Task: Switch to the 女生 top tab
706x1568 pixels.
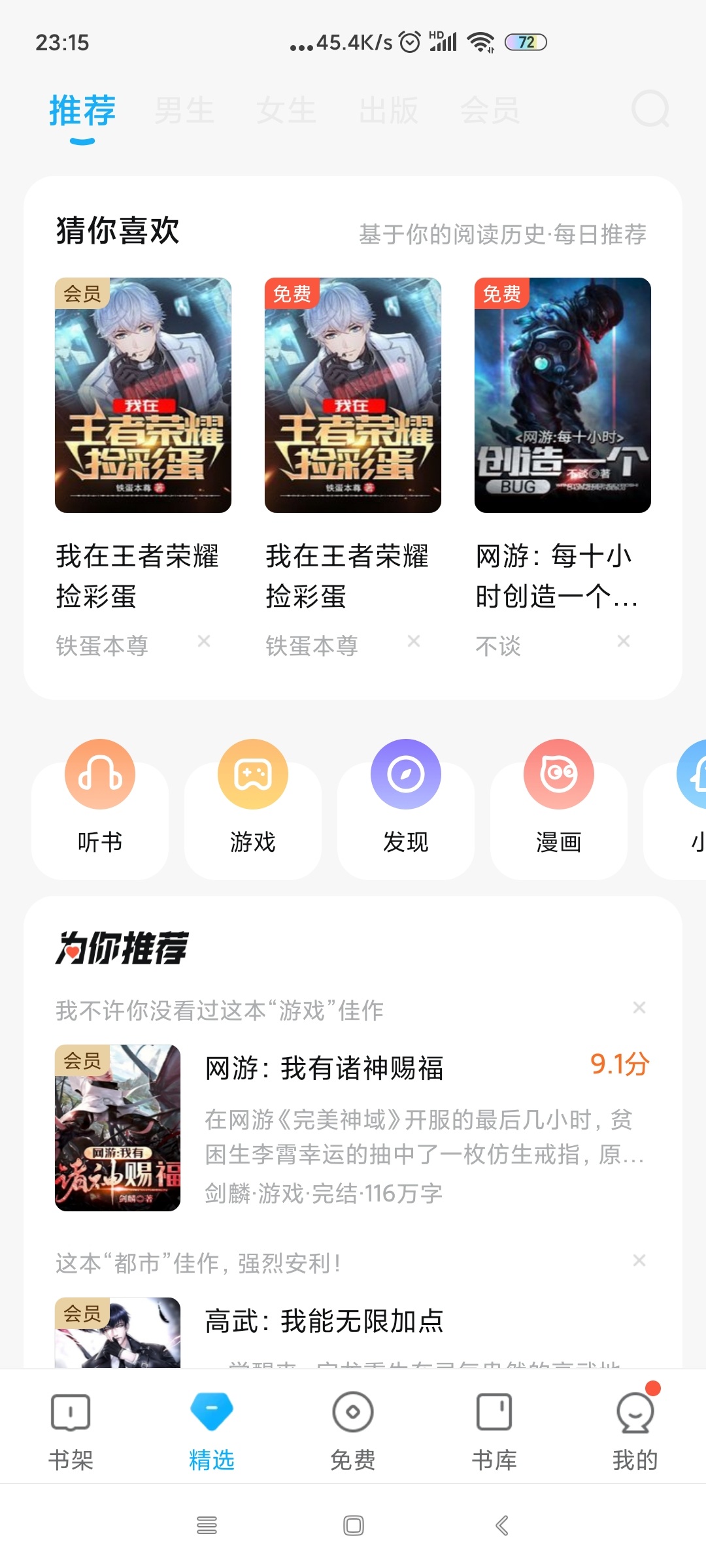Action: 286,110
